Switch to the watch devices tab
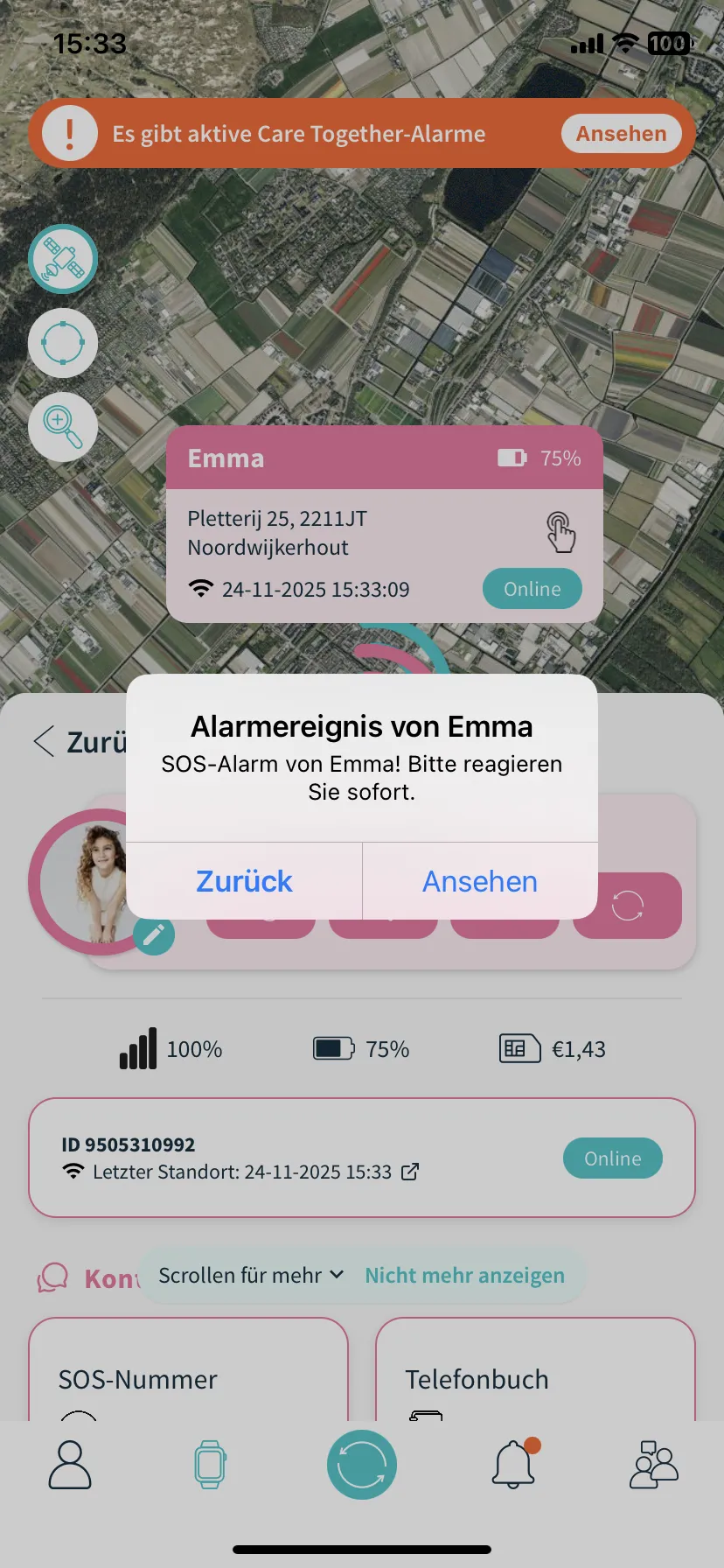The height and width of the screenshot is (1568, 724). pyautogui.click(x=210, y=1465)
